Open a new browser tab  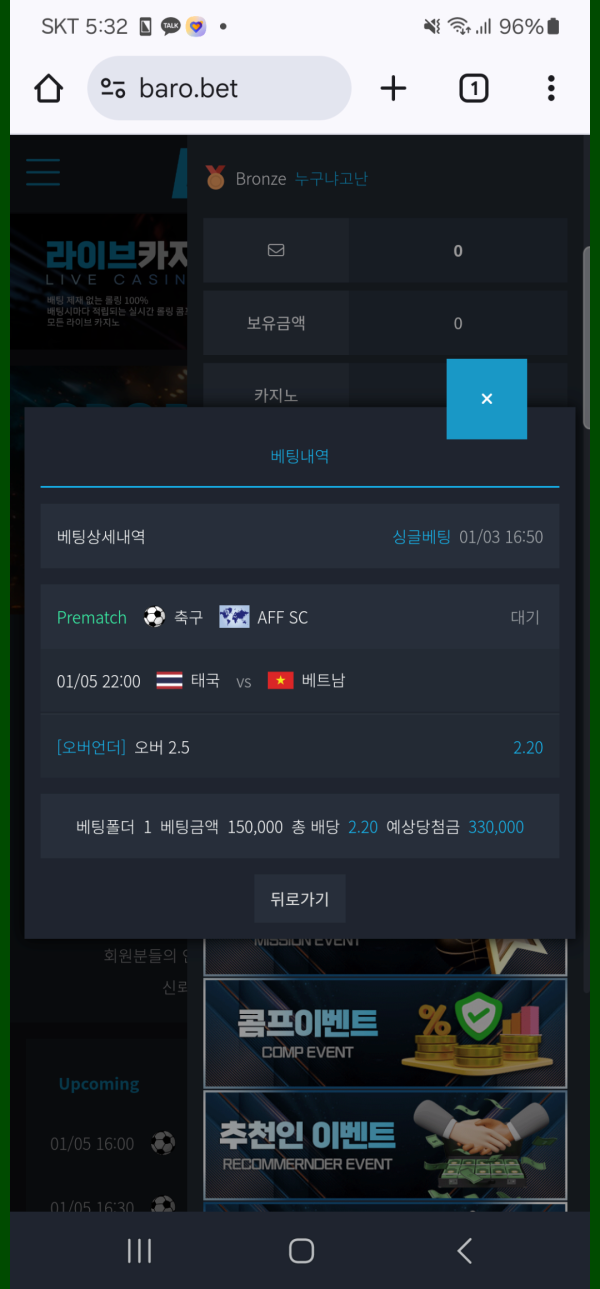click(394, 89)
